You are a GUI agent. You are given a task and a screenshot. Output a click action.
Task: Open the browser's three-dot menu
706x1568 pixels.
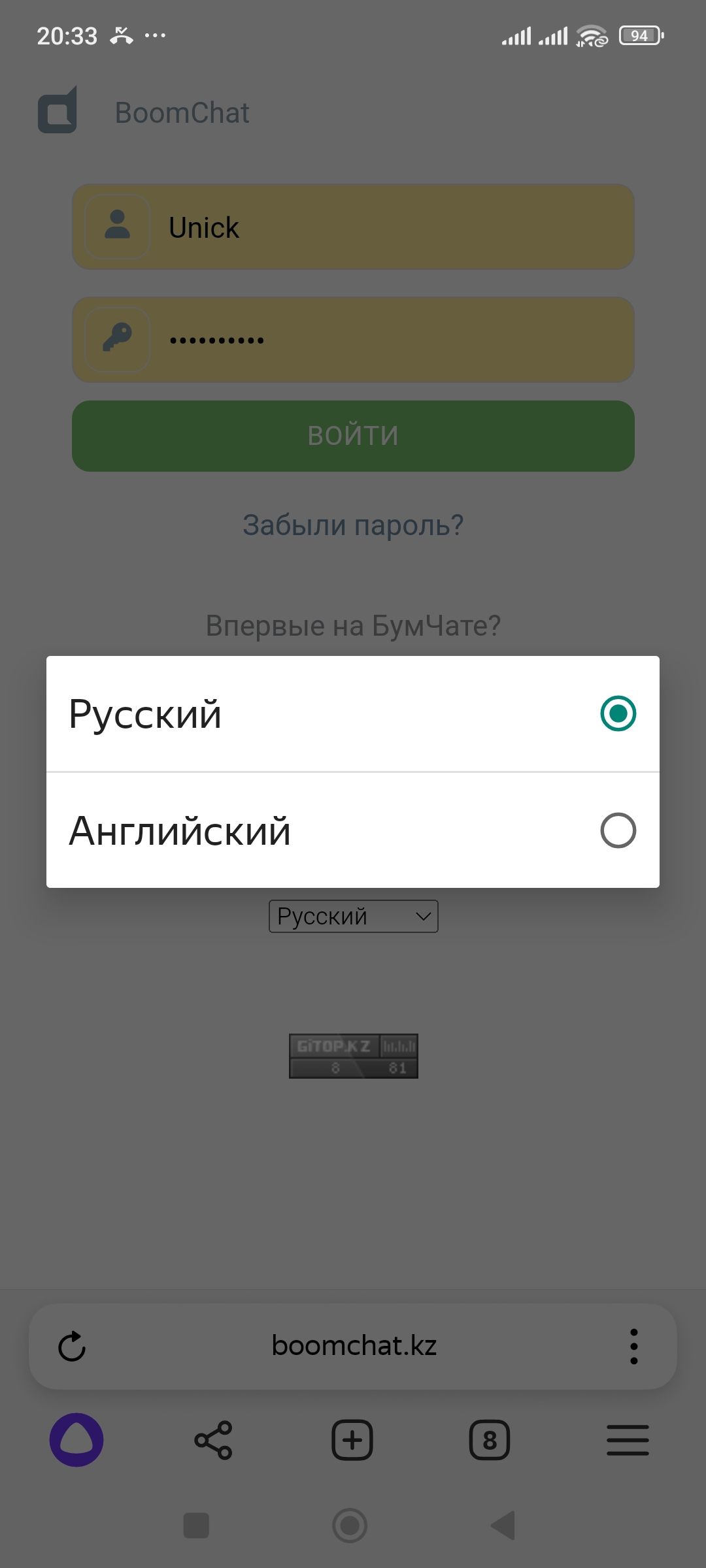coord(633,1347)
